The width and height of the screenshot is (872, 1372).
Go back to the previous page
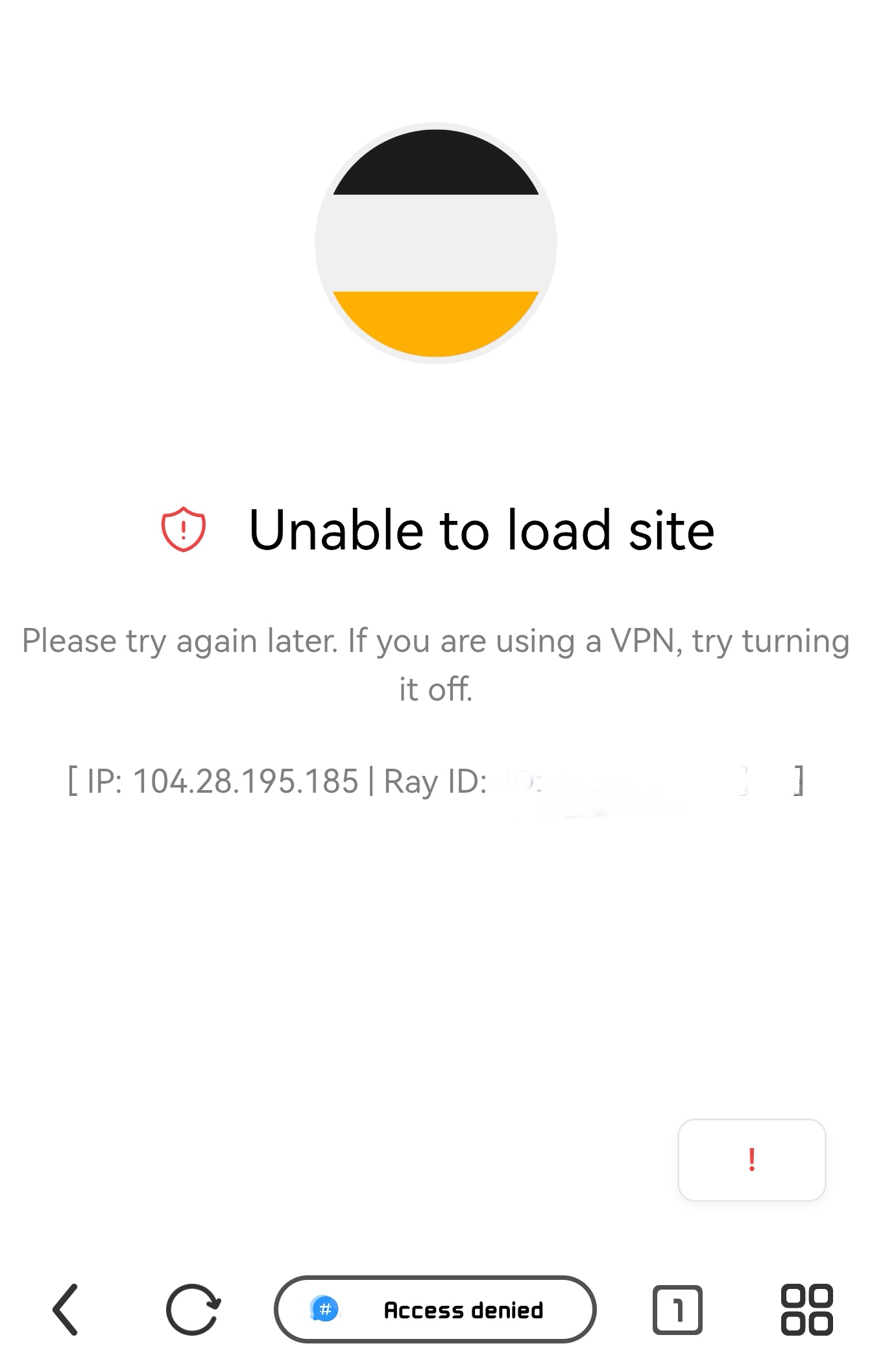(x=66, y=1309)
